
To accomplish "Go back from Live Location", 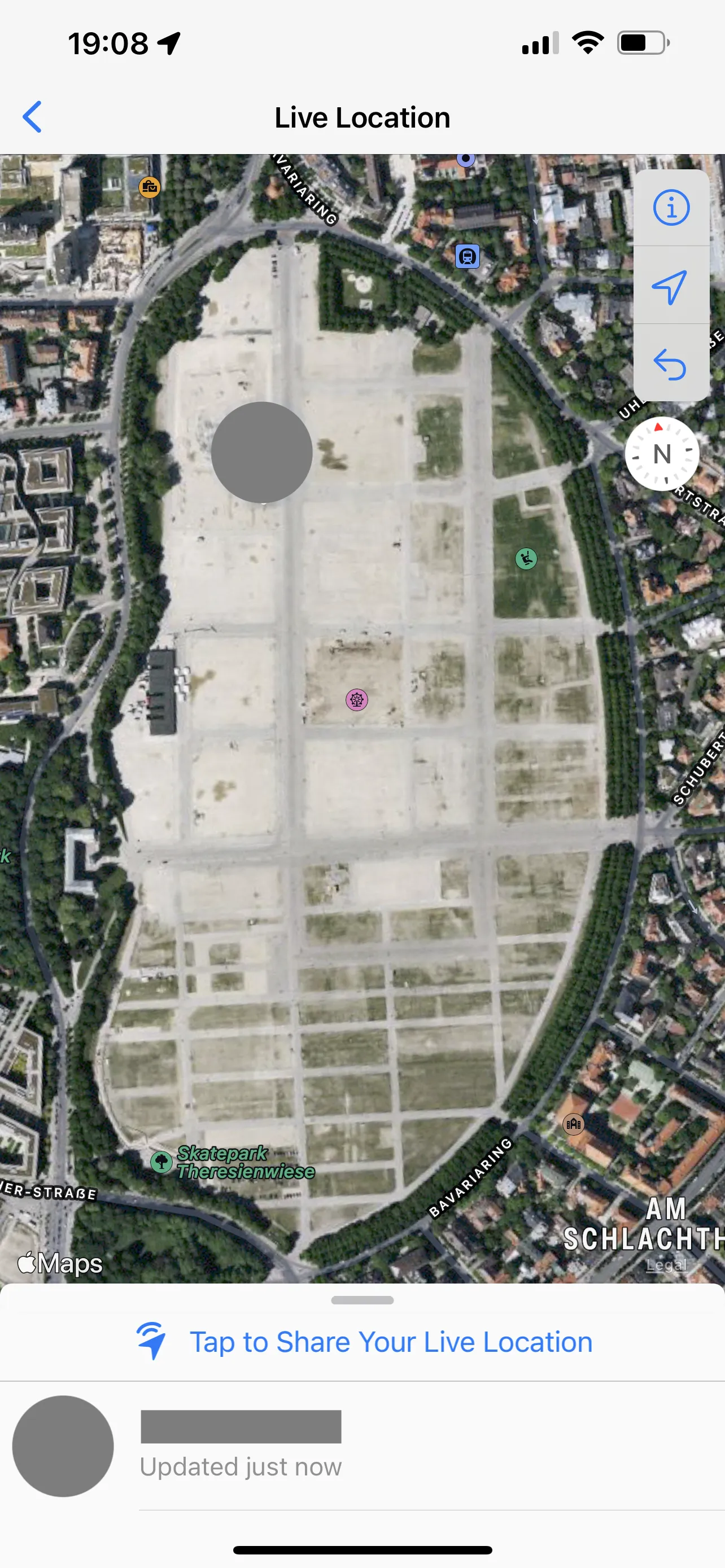I will (x=32, y=117).
